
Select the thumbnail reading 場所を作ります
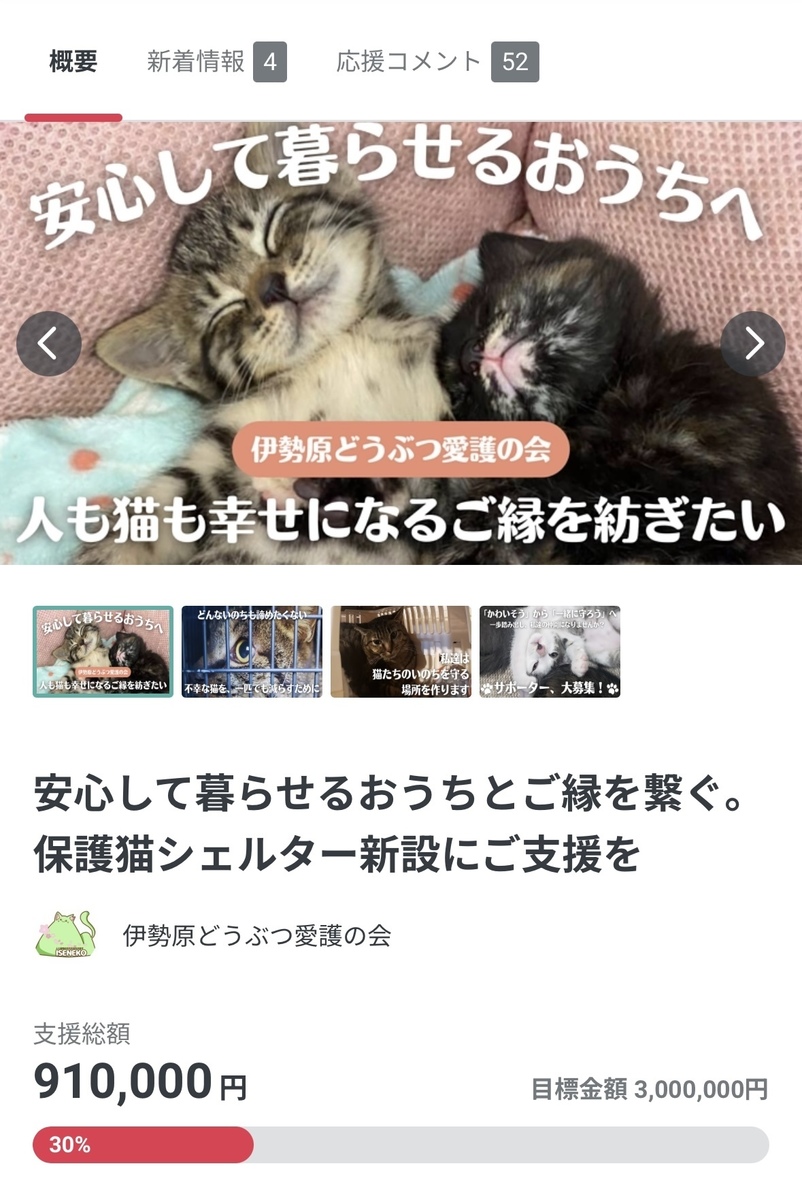401,652
